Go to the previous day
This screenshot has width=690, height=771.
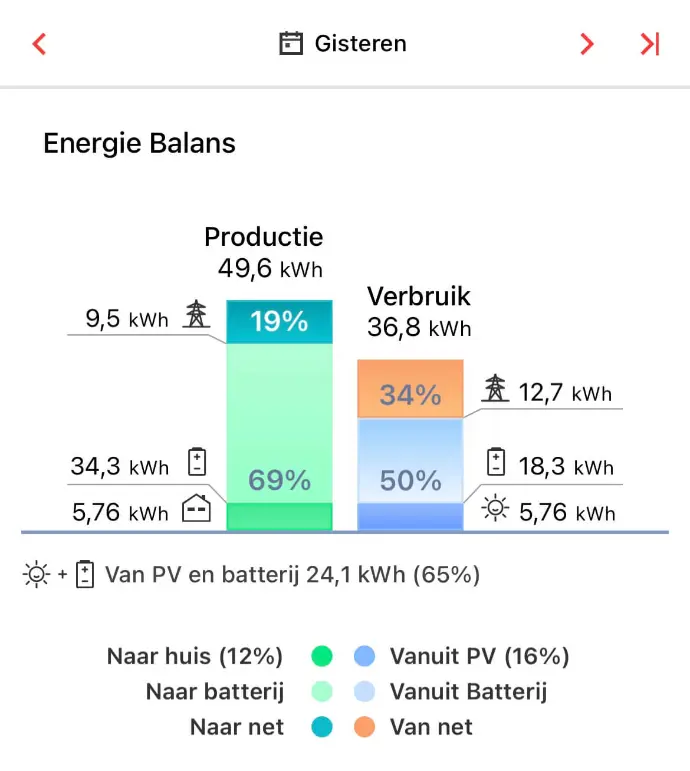click(40, 44)
